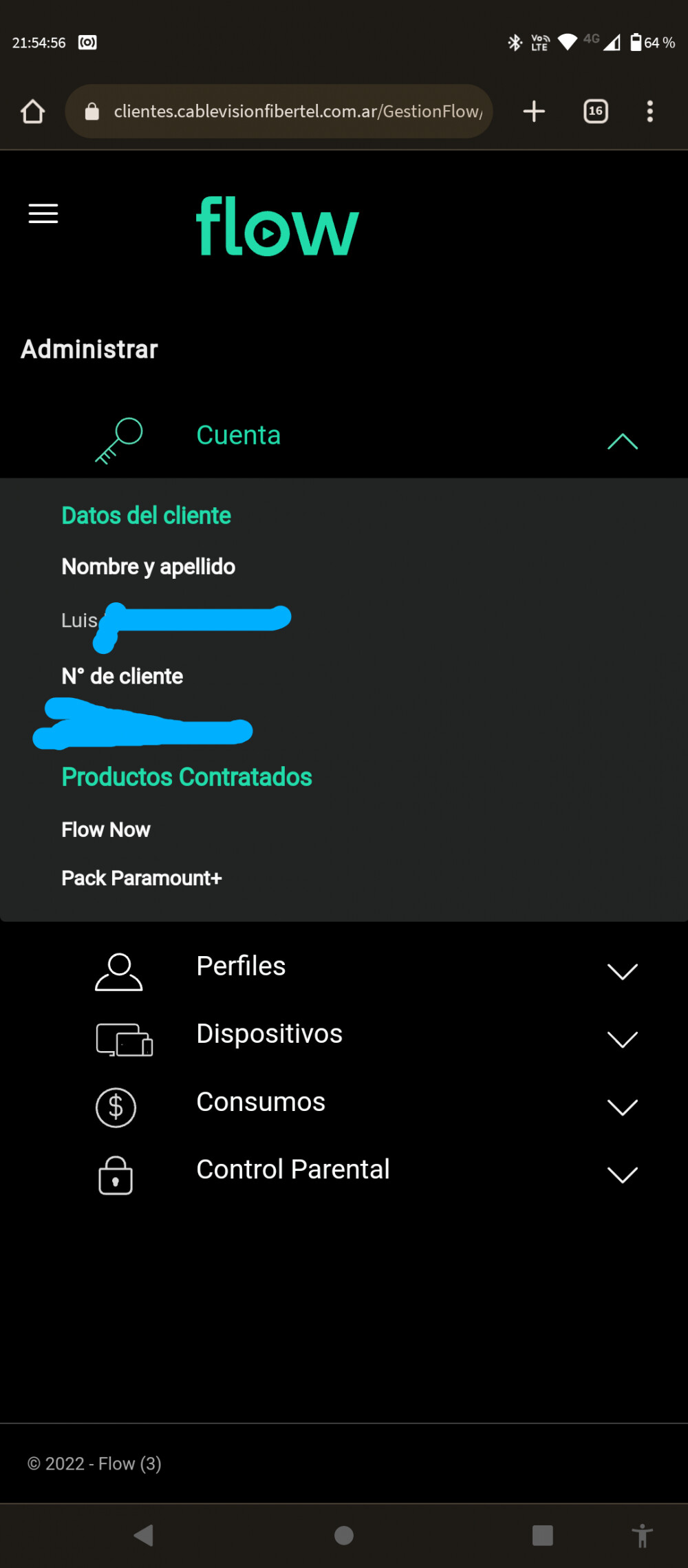Click the devices icon beside Dispositivos
This screenshot has height=1568, width=688.
pyautogui.click(x=124, y=1039)
